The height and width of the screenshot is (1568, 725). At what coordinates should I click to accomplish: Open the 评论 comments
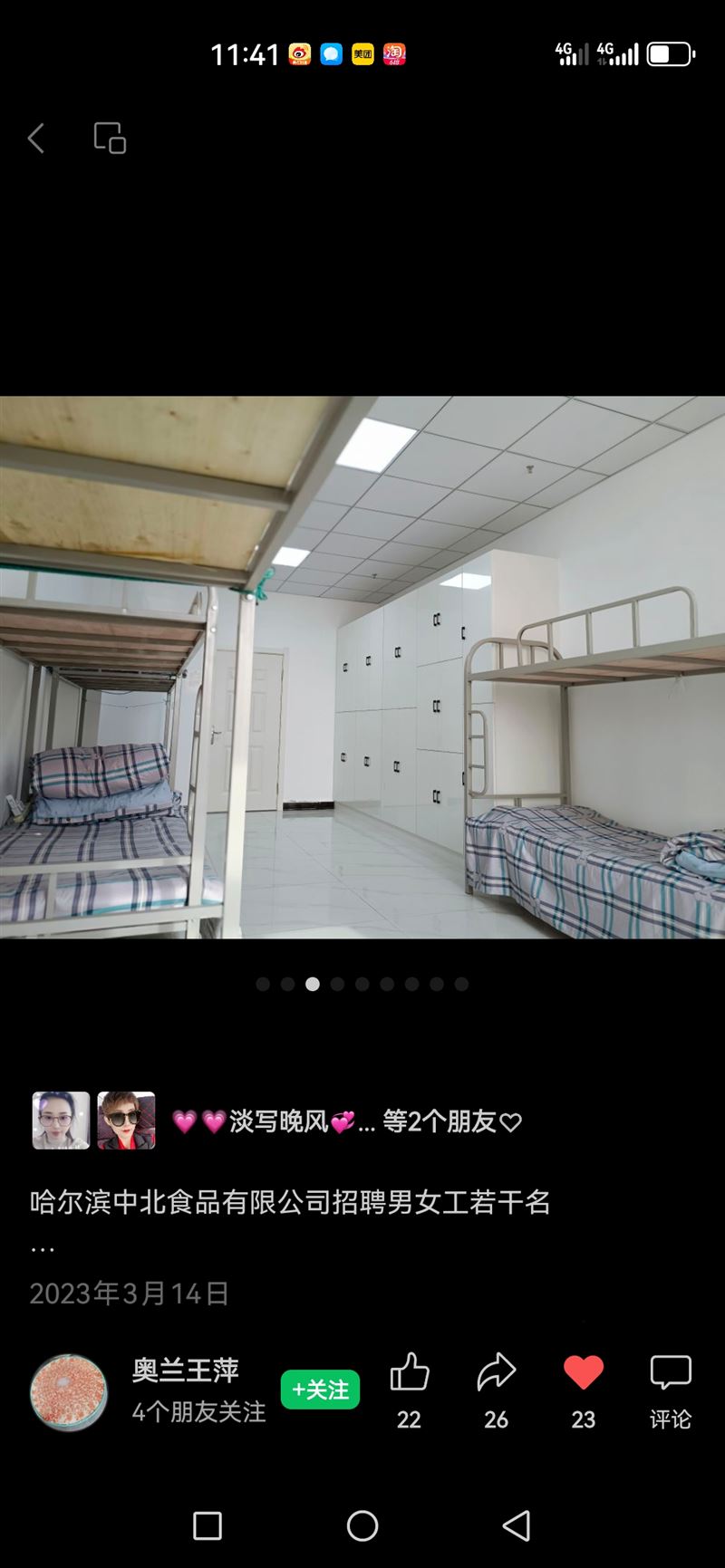pos(671,1390)
